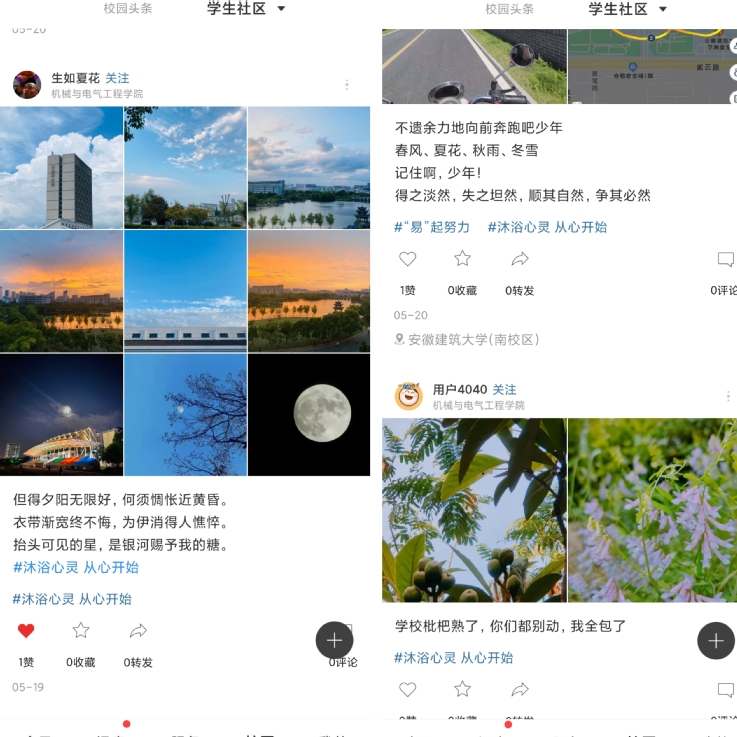Unlike the sunset poem post with the red heart
Screen dimensions: 737x737
(26, 631)
